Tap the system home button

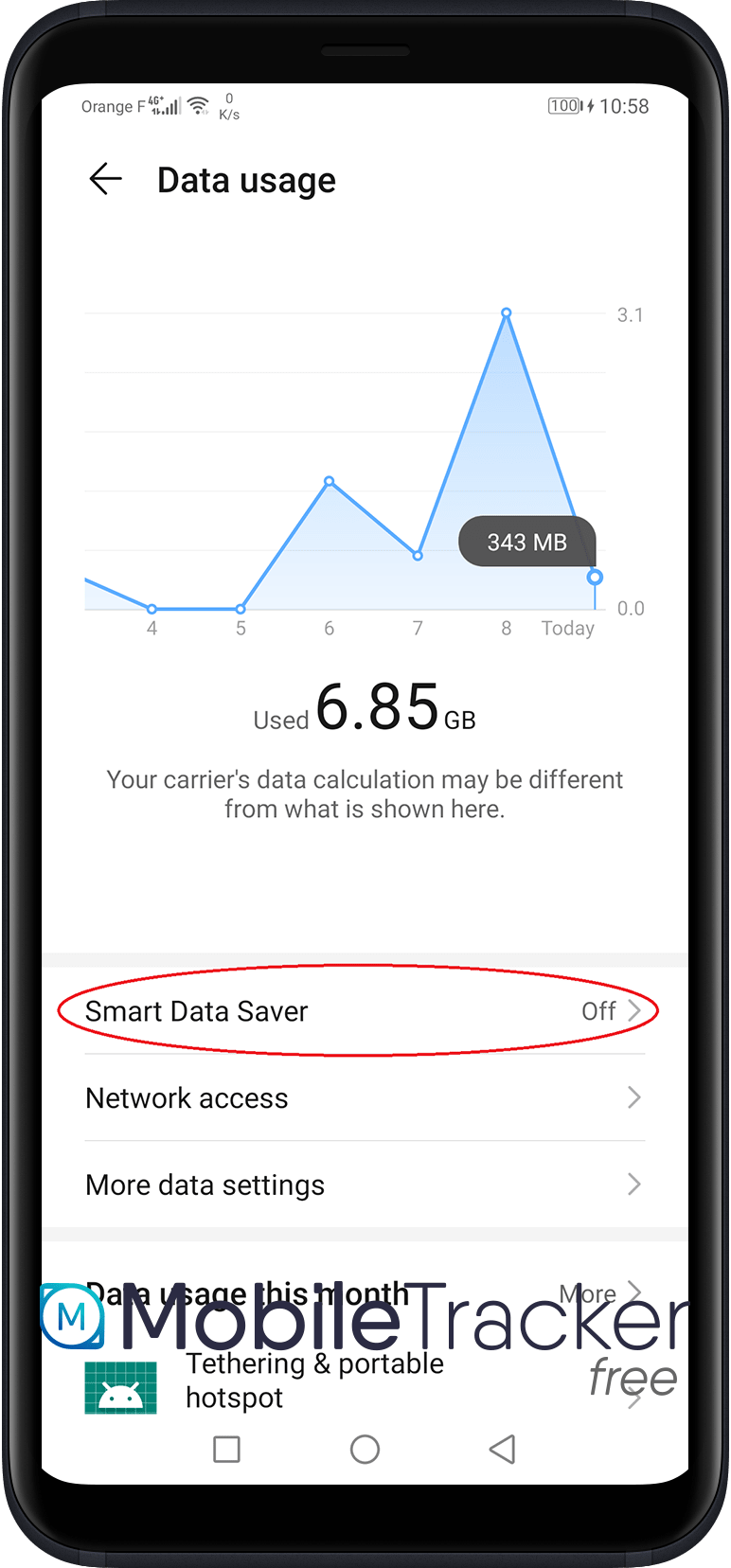(365, 1450)
